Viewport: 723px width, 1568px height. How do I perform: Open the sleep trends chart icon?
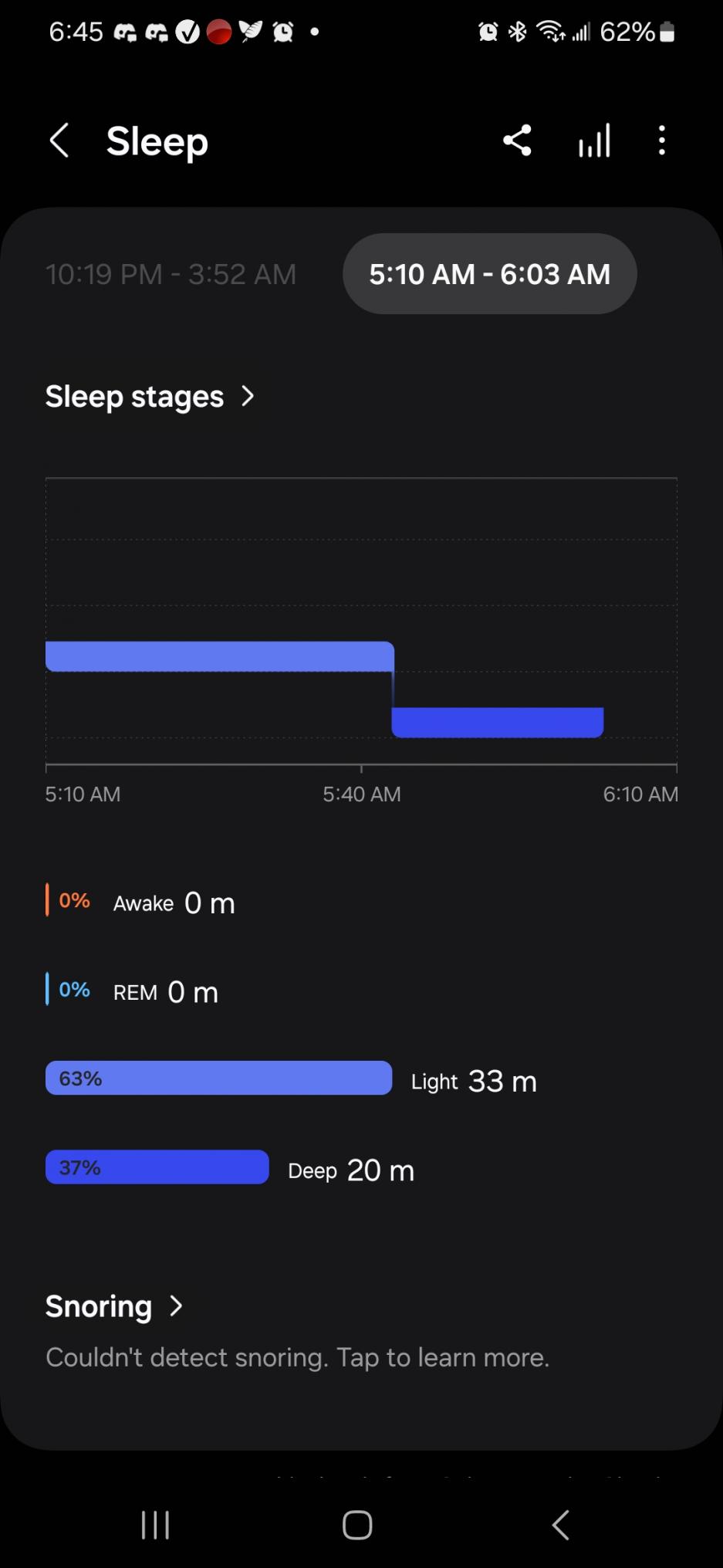coord(594,141)
